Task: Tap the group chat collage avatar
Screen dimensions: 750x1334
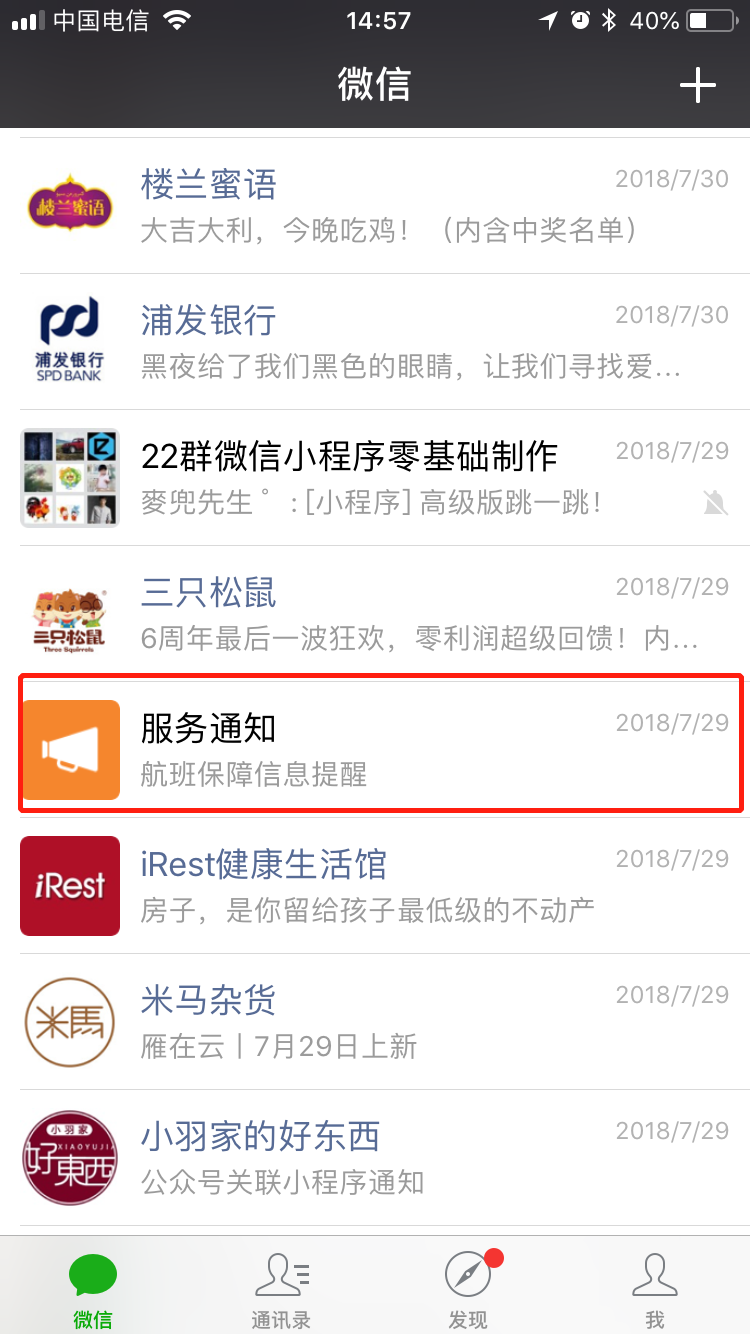Action: point(70,477)
